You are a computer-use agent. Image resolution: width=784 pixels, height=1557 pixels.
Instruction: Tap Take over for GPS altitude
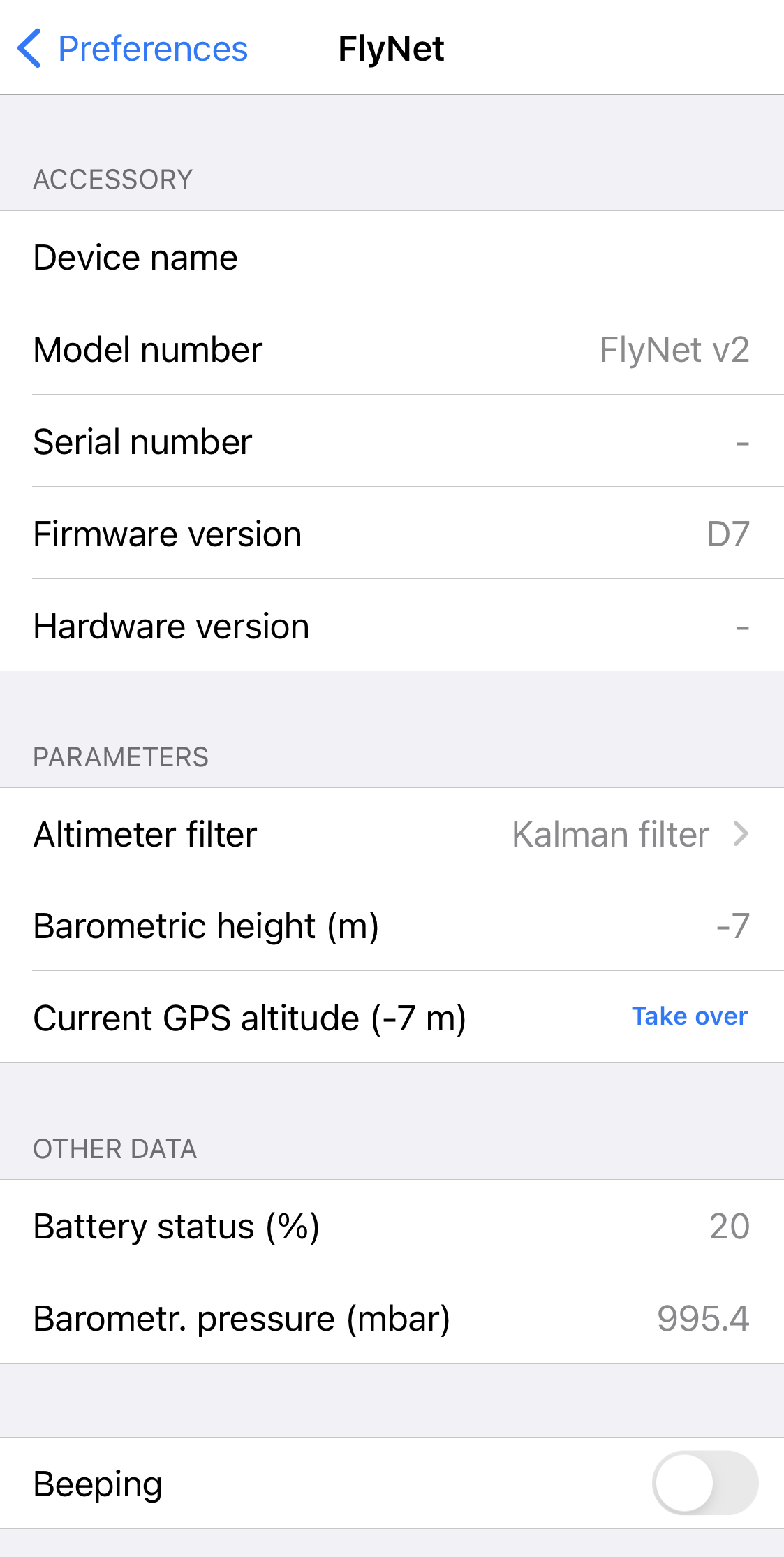689,1016
